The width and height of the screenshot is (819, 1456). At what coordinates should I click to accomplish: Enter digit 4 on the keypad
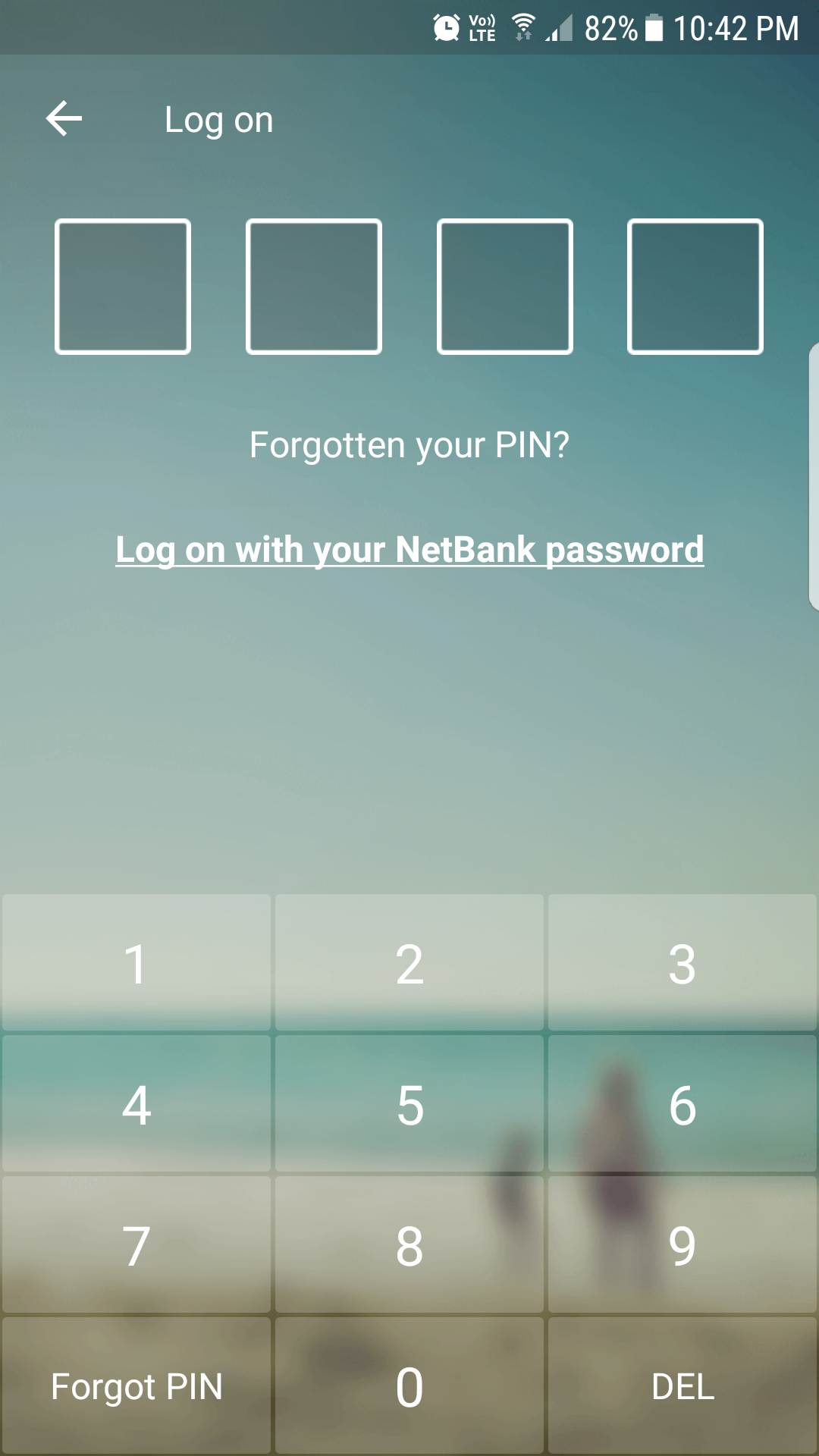tap(136, 1104)
